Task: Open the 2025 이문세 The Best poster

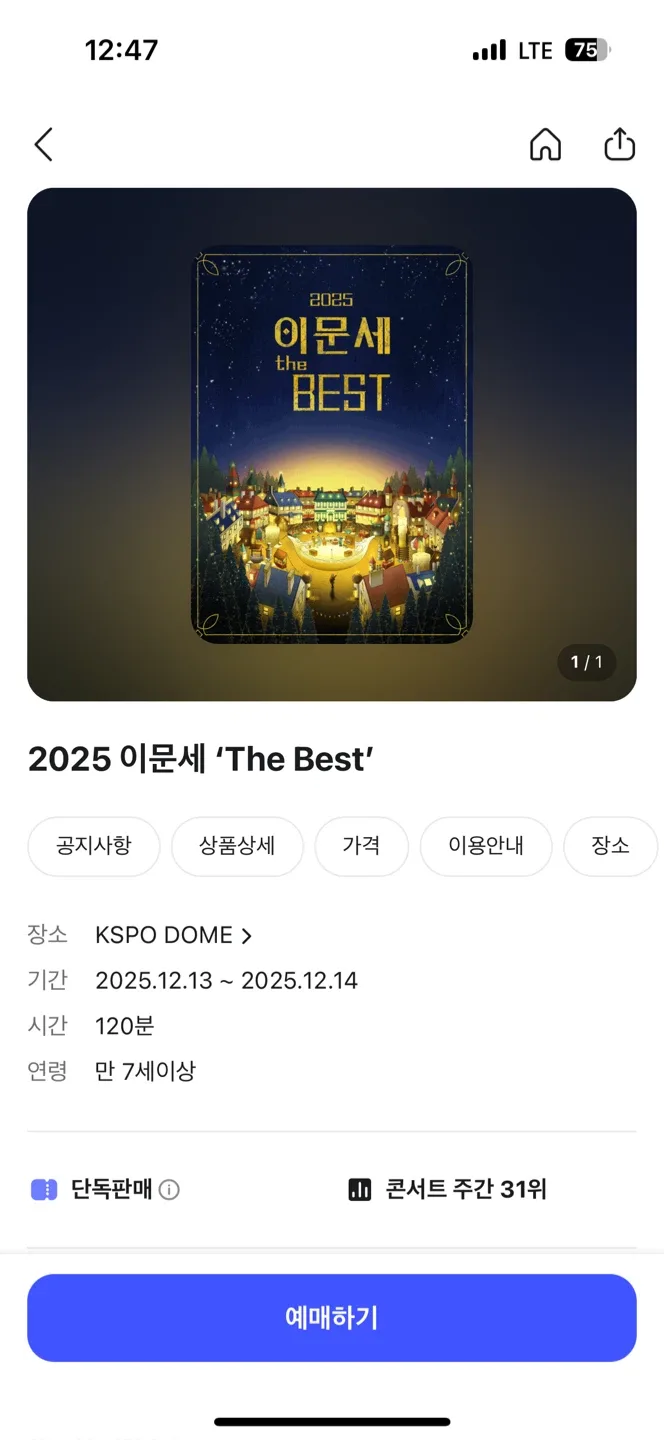Action: tap(332, 444)
